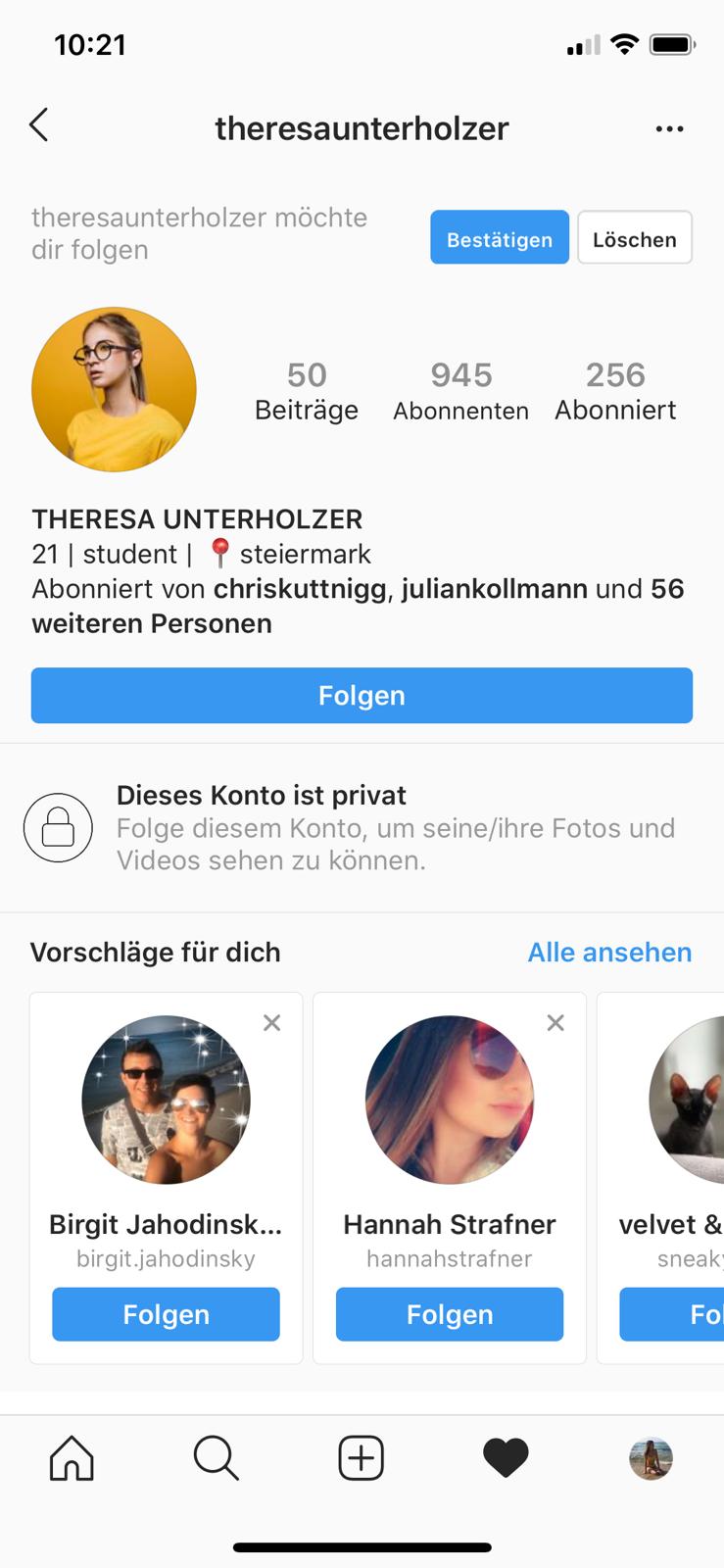Switch to the Home feed tab
The width and height of the screenshot is (724, 1568).
72,1458
